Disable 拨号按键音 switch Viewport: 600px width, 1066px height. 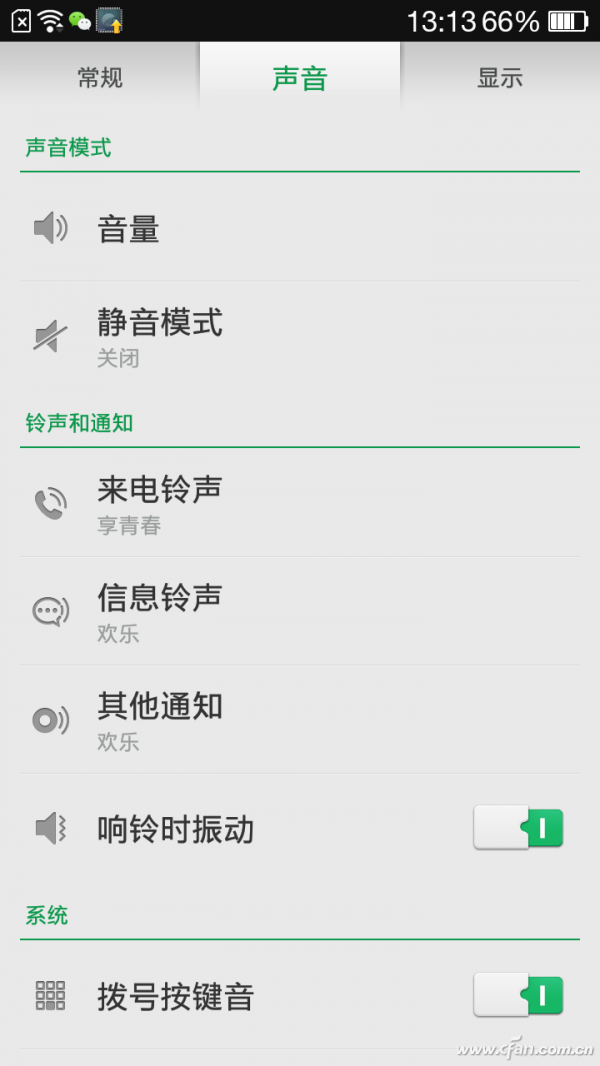518,996
